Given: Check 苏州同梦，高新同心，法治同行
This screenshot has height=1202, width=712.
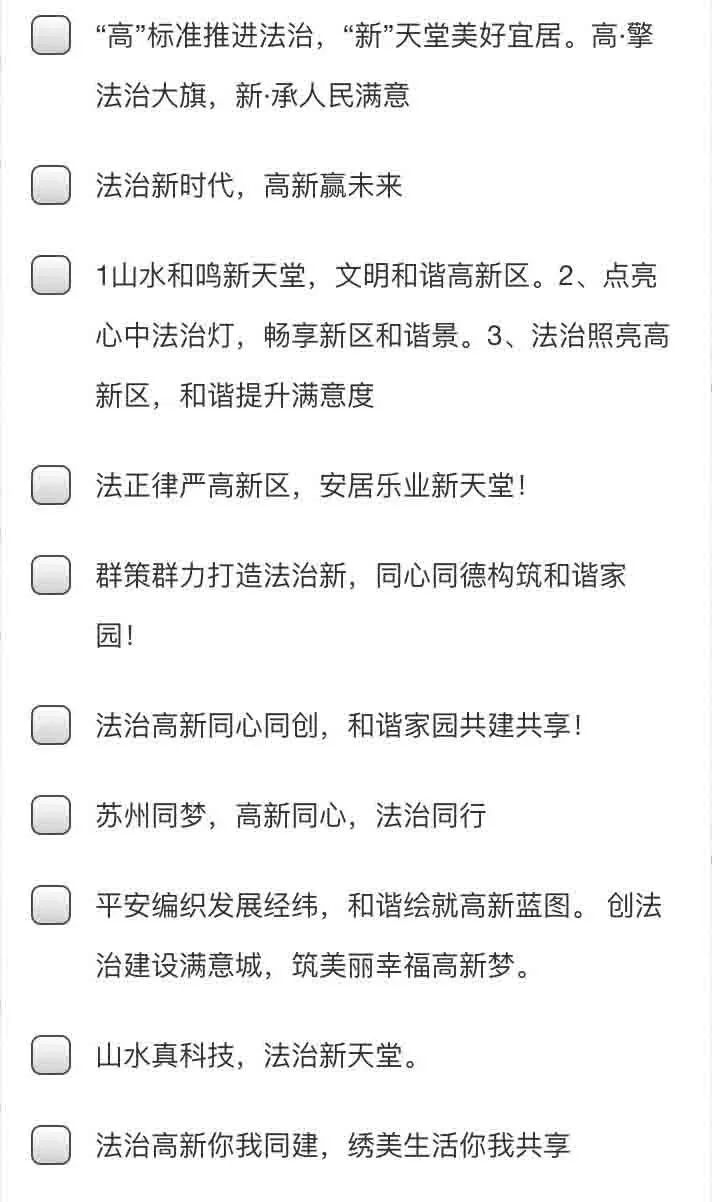Looking at the screenshot, I should tap(51, 815).
